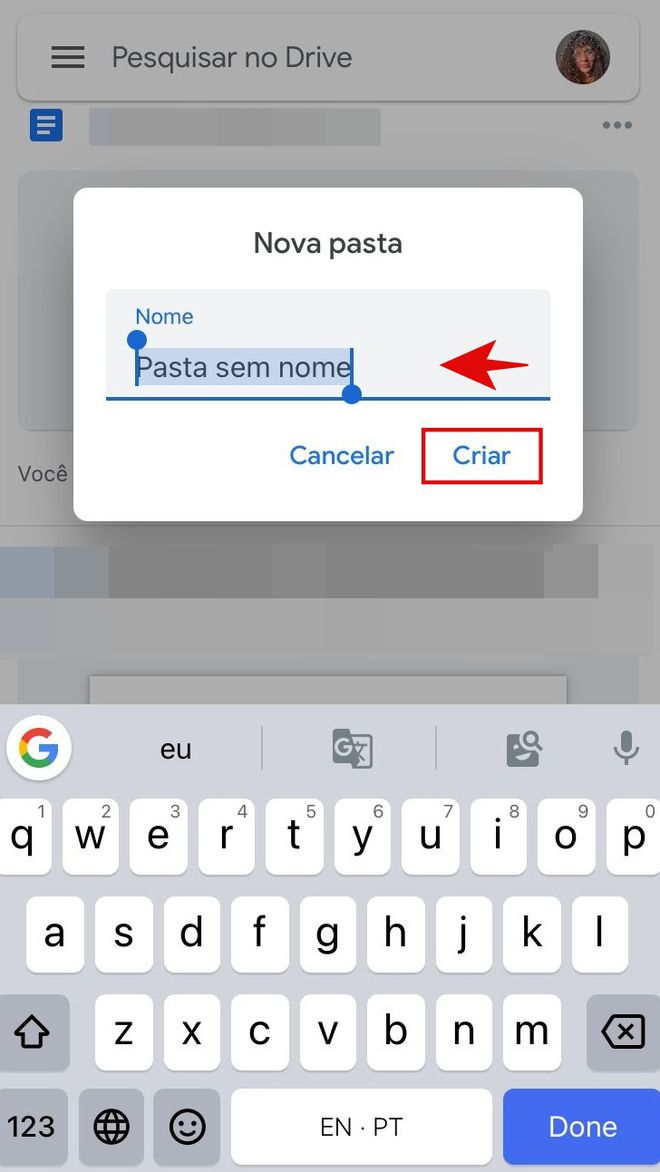Viewport: 660px width, 1172px height.
Task: Open the emoji keyboard
Action: pos(187,1126)
